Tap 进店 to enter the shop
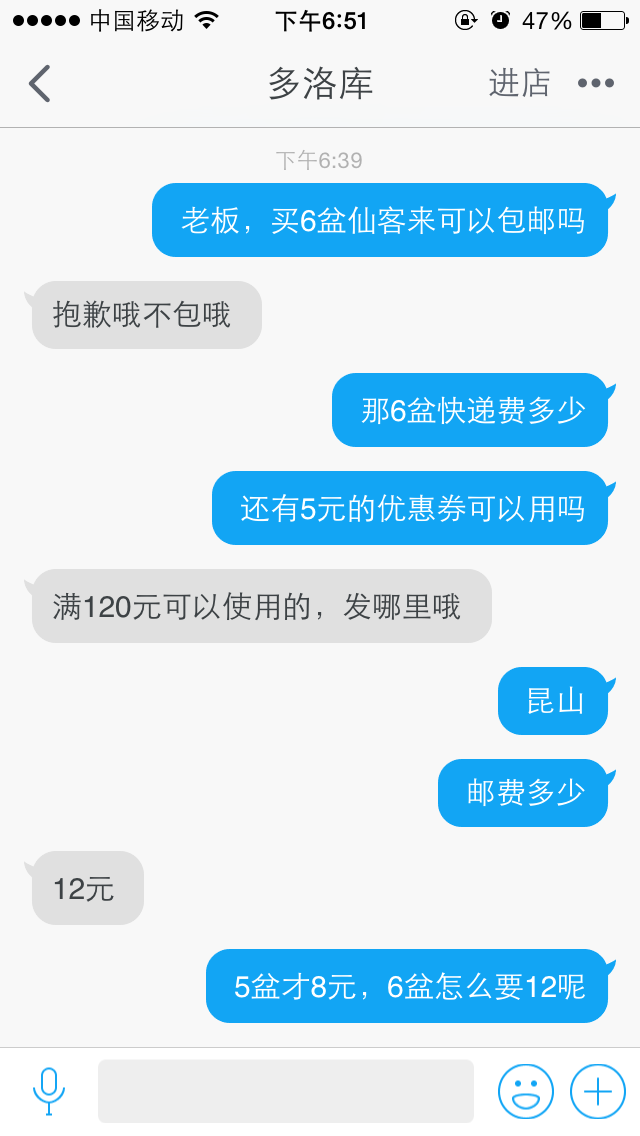 coord(520,83)
